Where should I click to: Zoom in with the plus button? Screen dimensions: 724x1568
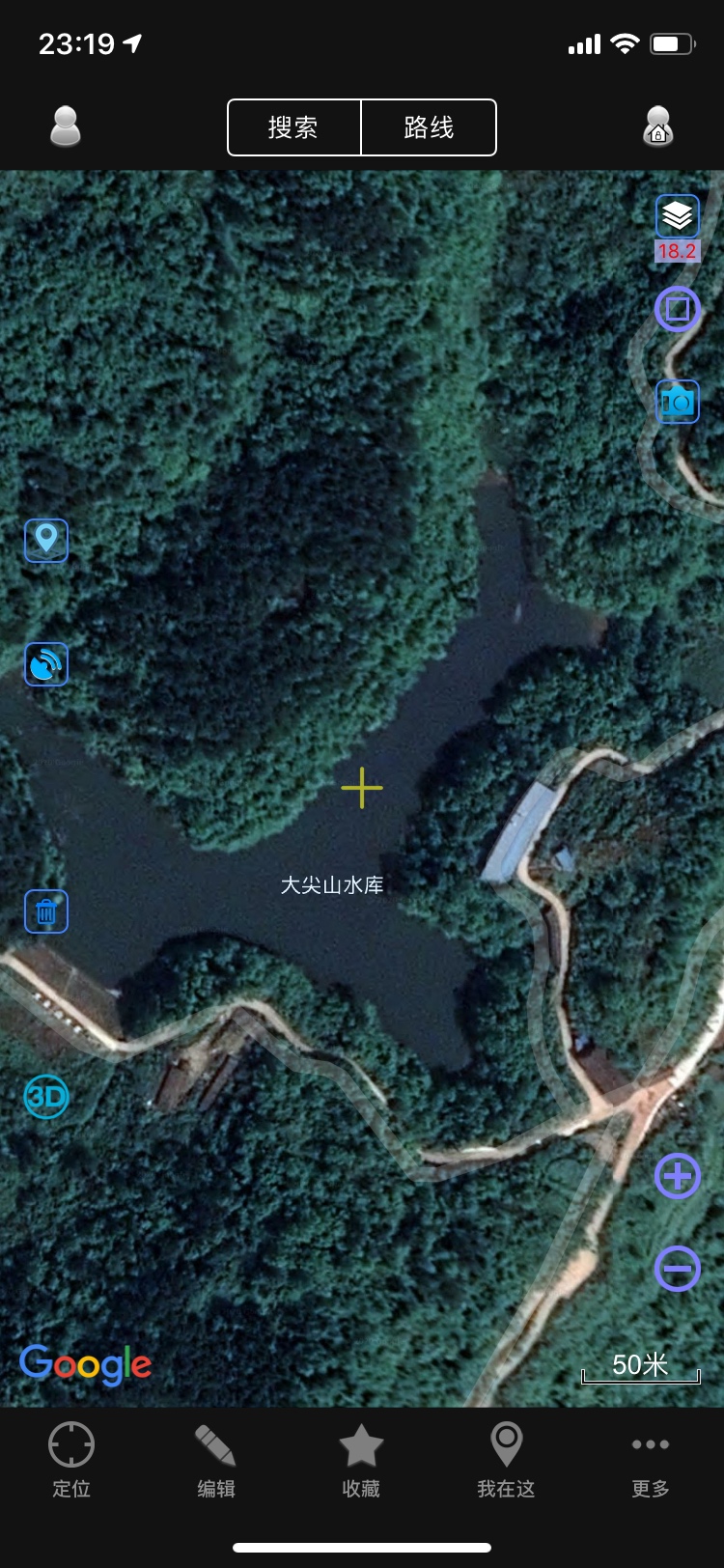click(x=678, y=1176)
